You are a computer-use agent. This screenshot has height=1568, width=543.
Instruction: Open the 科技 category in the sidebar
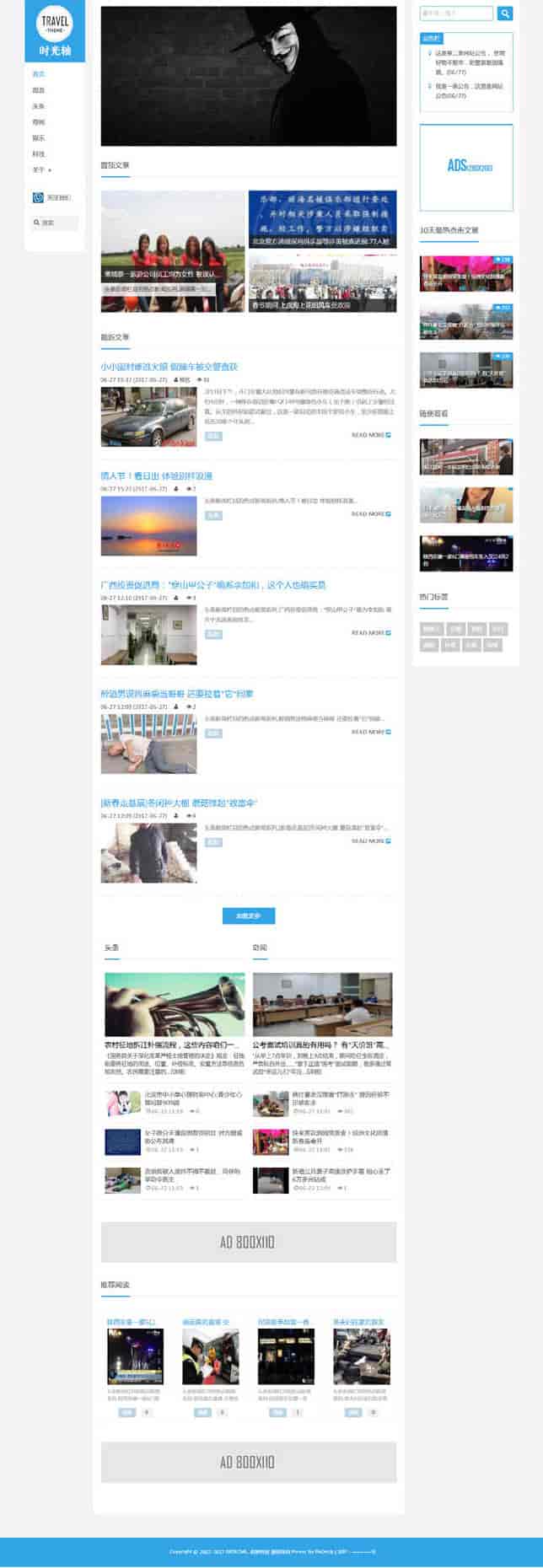coord(39,154)
